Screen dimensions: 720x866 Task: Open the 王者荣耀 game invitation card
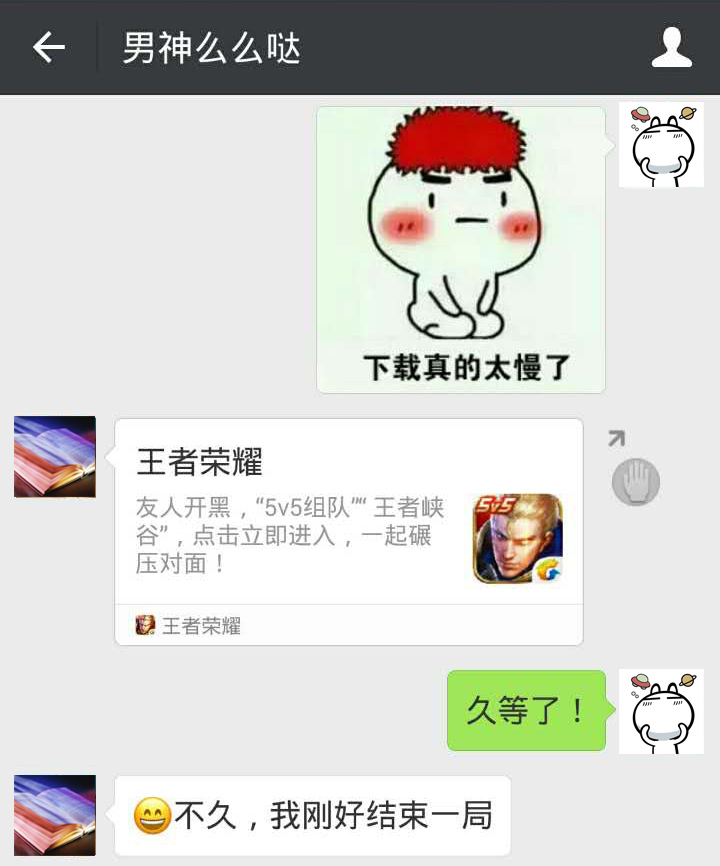tap(348, 530)
